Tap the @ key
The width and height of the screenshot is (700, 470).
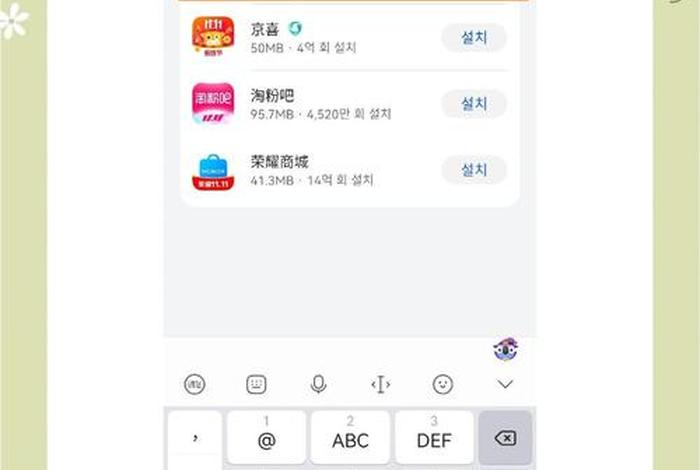point(266,439)
